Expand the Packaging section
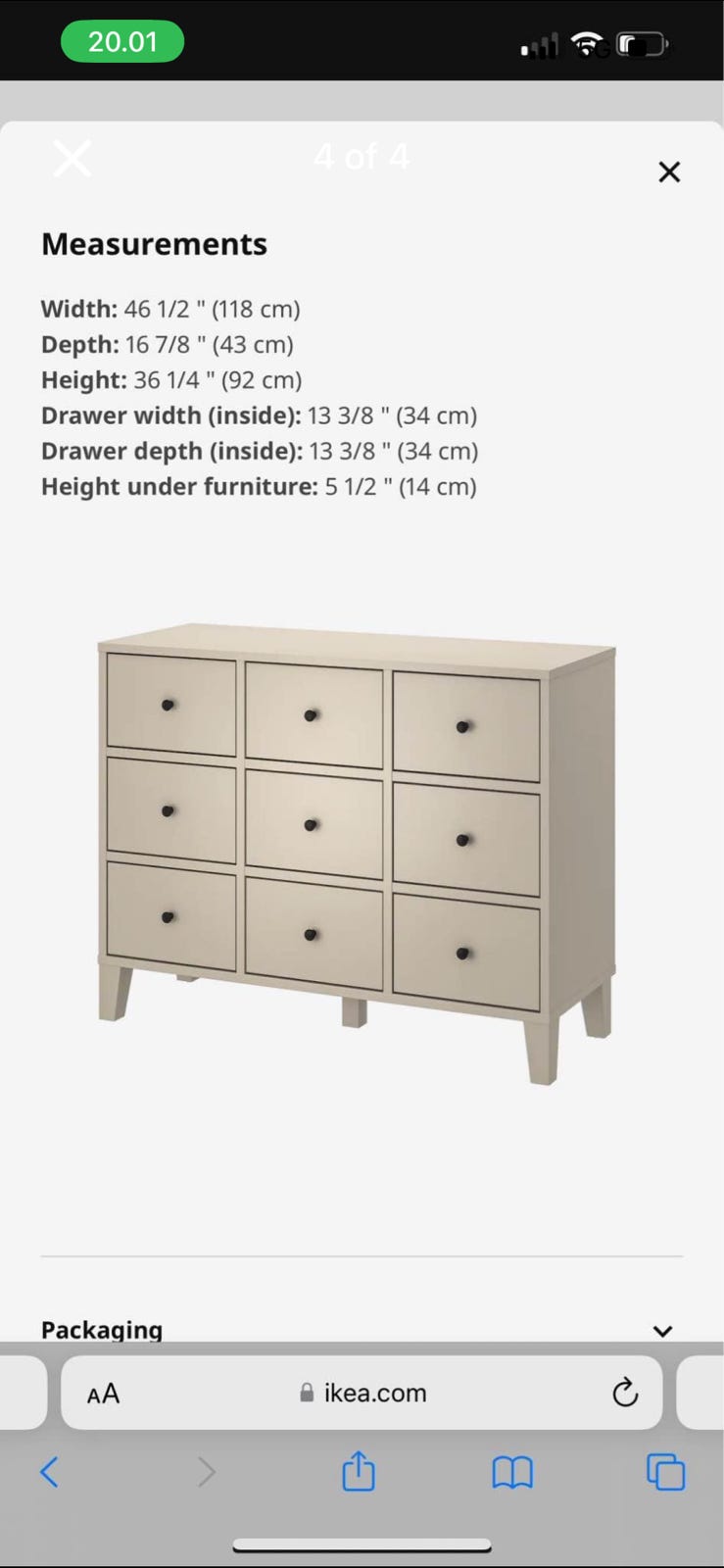Viewport: 724px width, 1568px height. (662, 1330)
